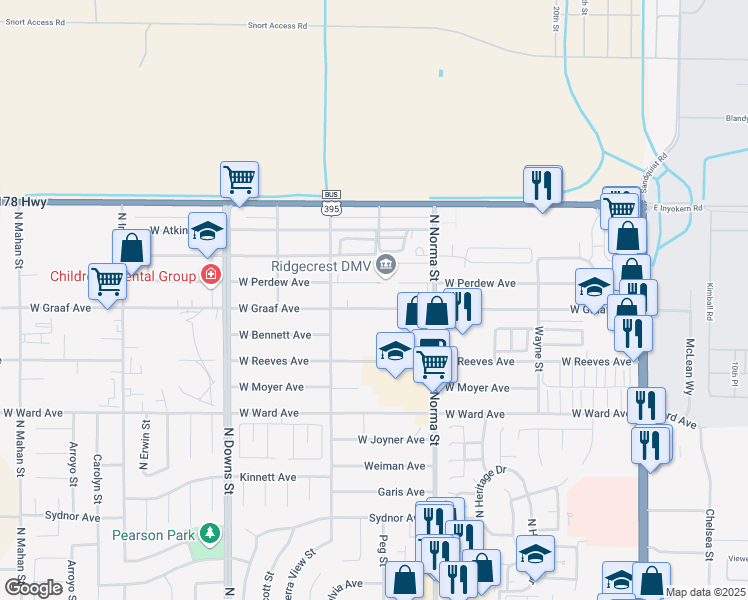Select the school marker right of W Perdew Ave
This screenshot has height=600, width=748.
(594, 287)
